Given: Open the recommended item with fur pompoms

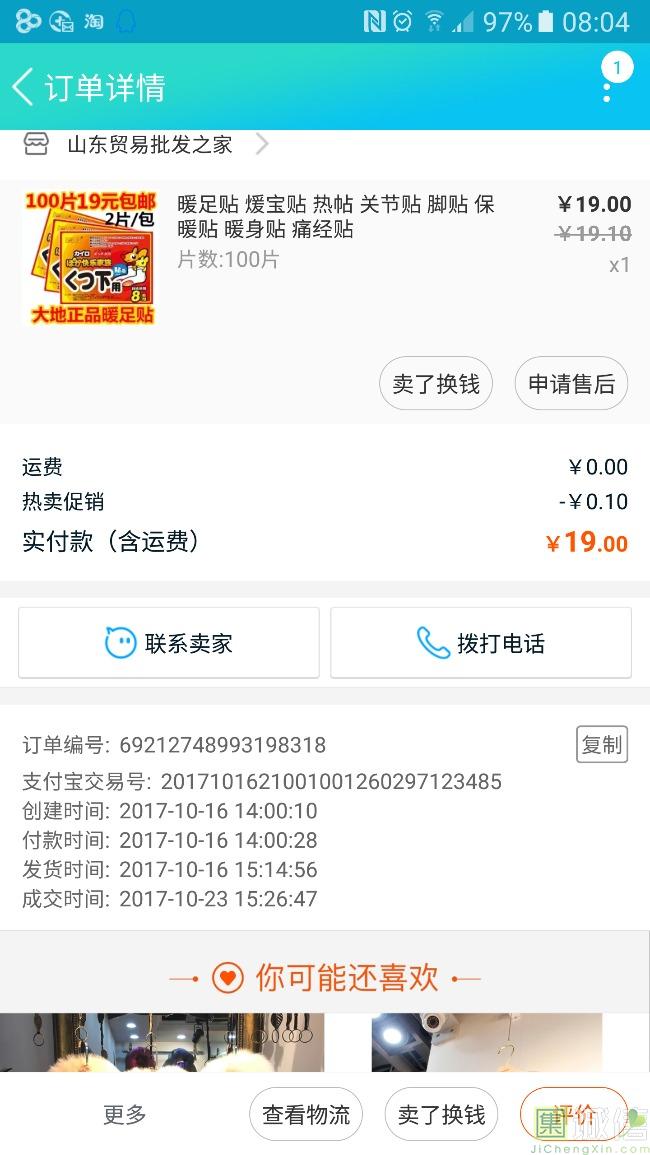Looking at the screenshot, I should click(160, 1042).
